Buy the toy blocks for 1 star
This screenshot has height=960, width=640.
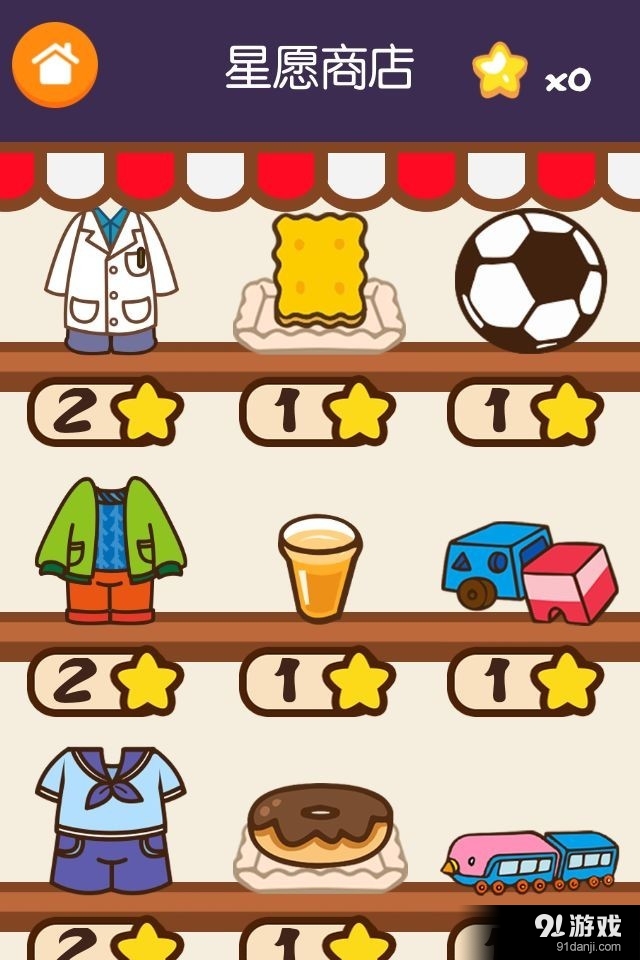pos(525,682)
